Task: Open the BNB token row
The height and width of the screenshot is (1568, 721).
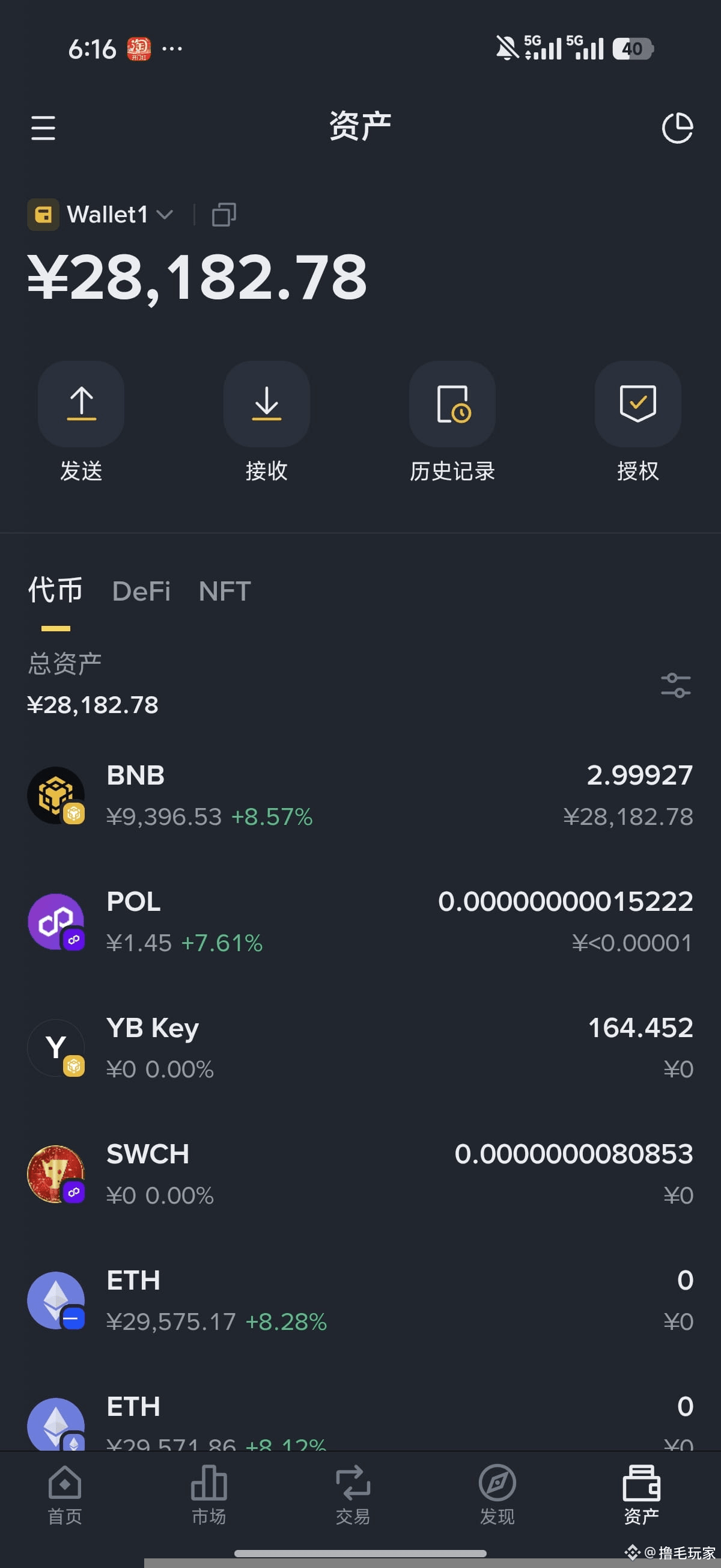Action: [x=360, y=795]
